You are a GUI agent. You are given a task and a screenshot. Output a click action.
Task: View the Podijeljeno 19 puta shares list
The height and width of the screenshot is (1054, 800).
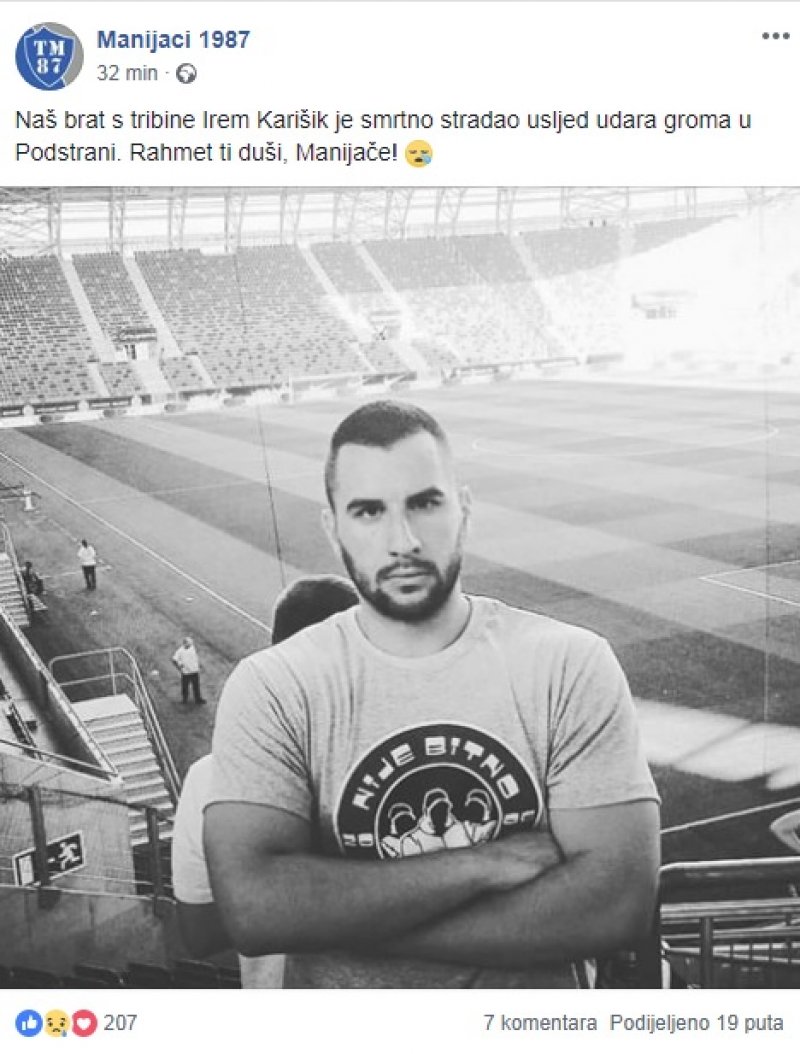[x=696, y=1023]
